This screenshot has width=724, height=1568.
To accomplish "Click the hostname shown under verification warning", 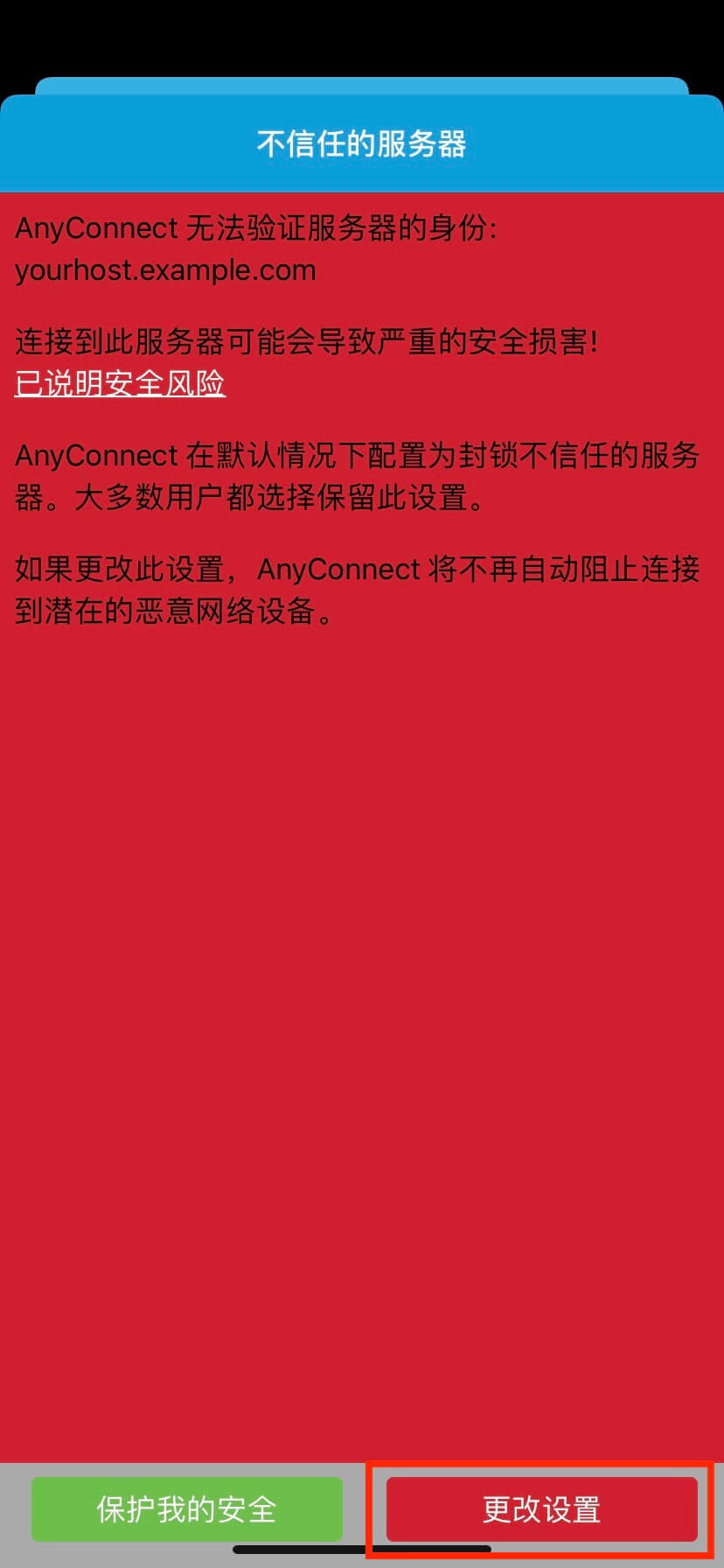I will click(x=165, y=269).
